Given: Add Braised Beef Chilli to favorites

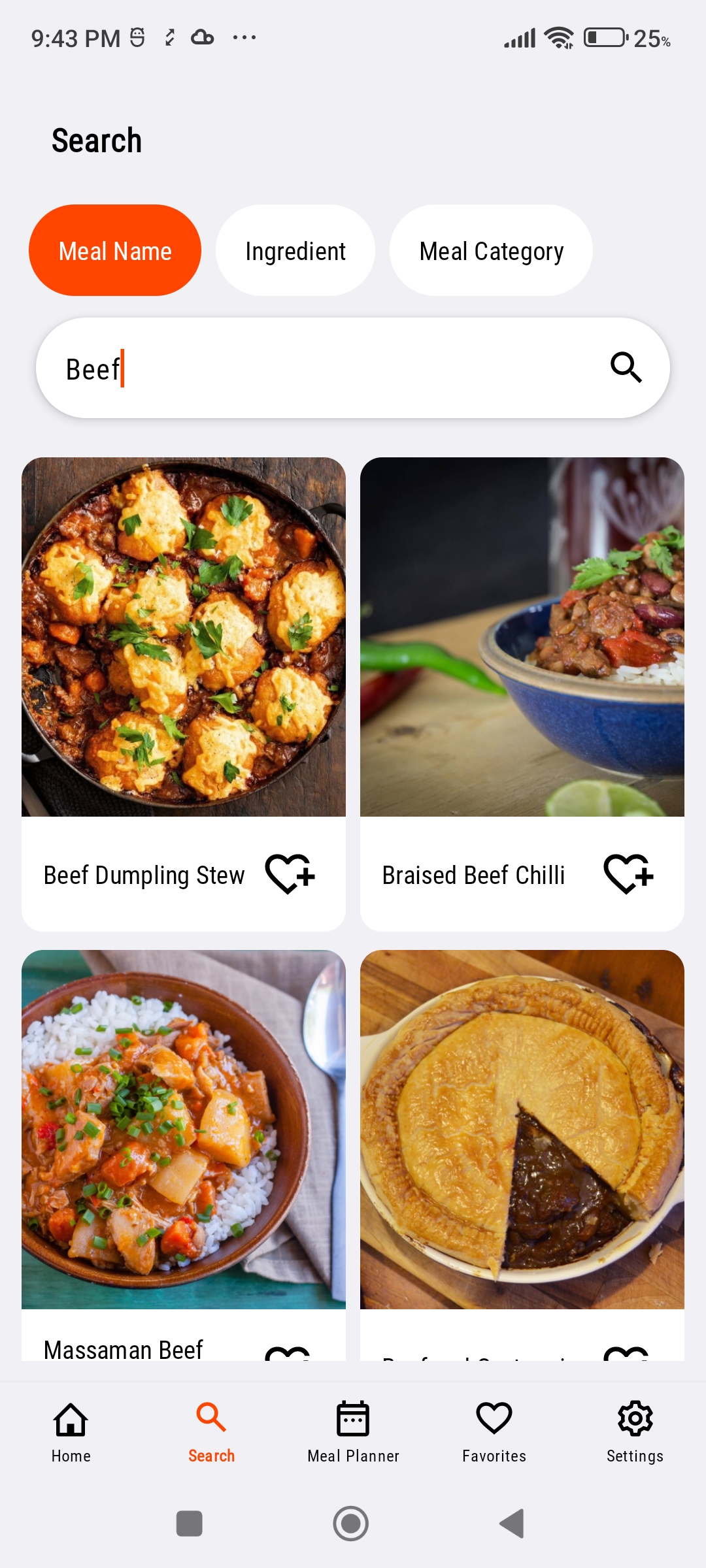Looking at the screenshot, I should (628, 874).
